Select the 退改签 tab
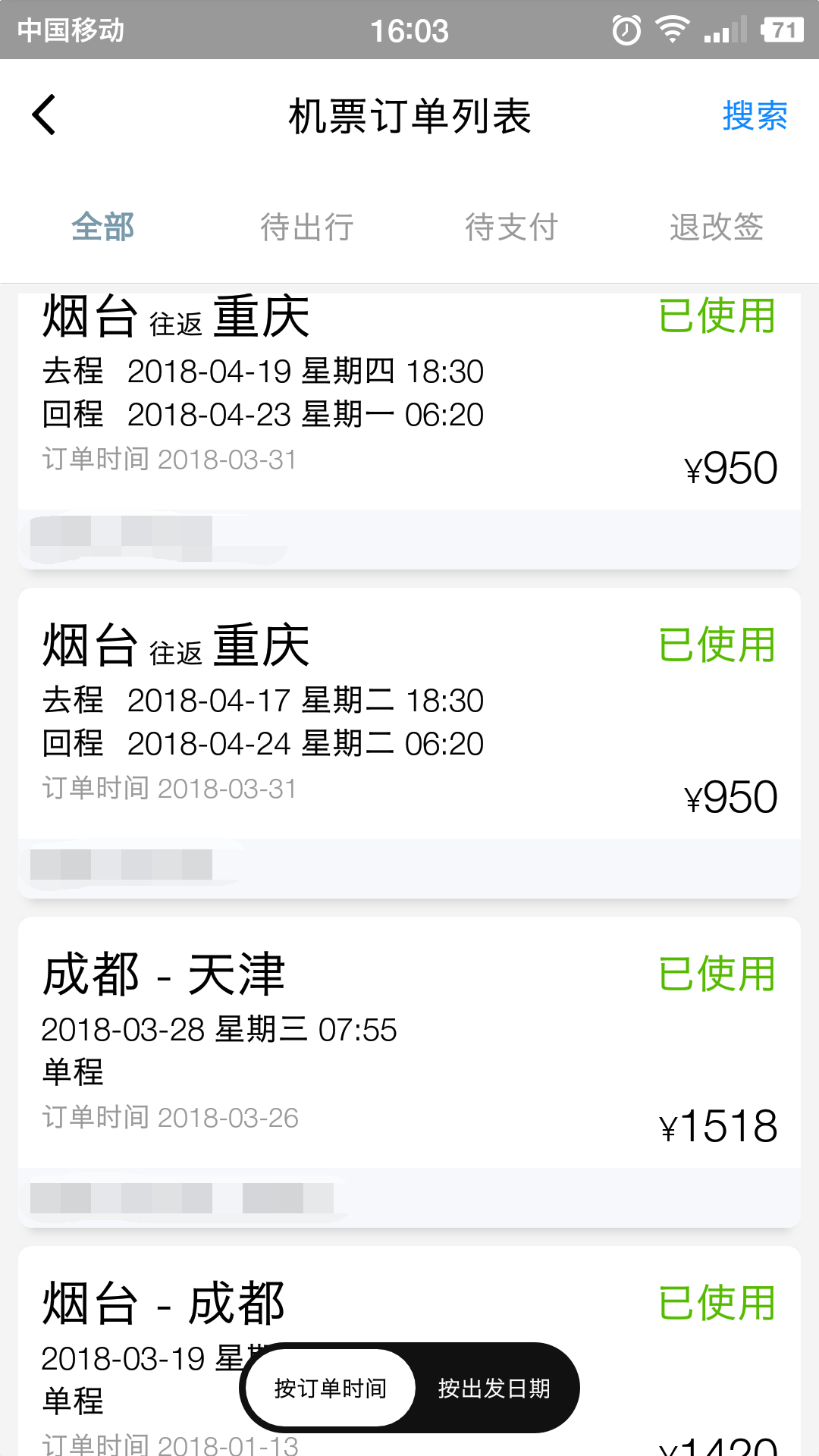The width and height of the screenshot is (819, 1456). [717, 226]
